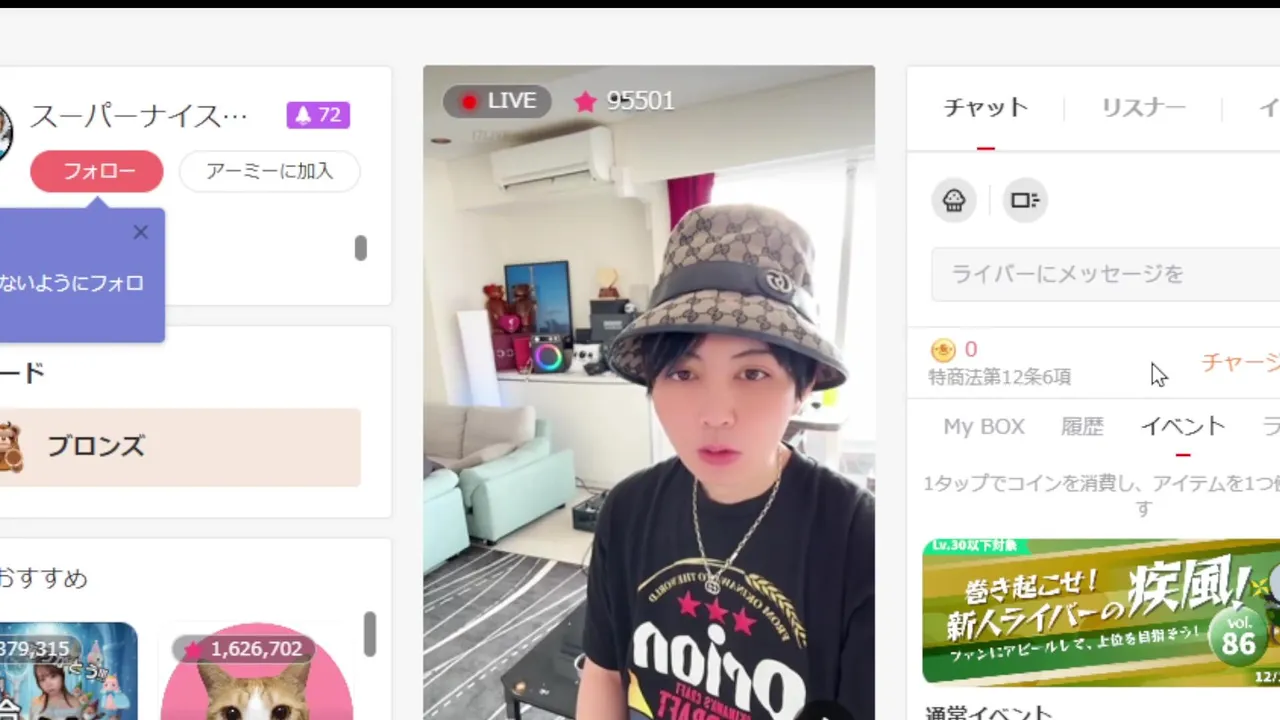The image size is (1280, 720).
Task: Follow the streamer with フォロー button
Action: [97, 171]
